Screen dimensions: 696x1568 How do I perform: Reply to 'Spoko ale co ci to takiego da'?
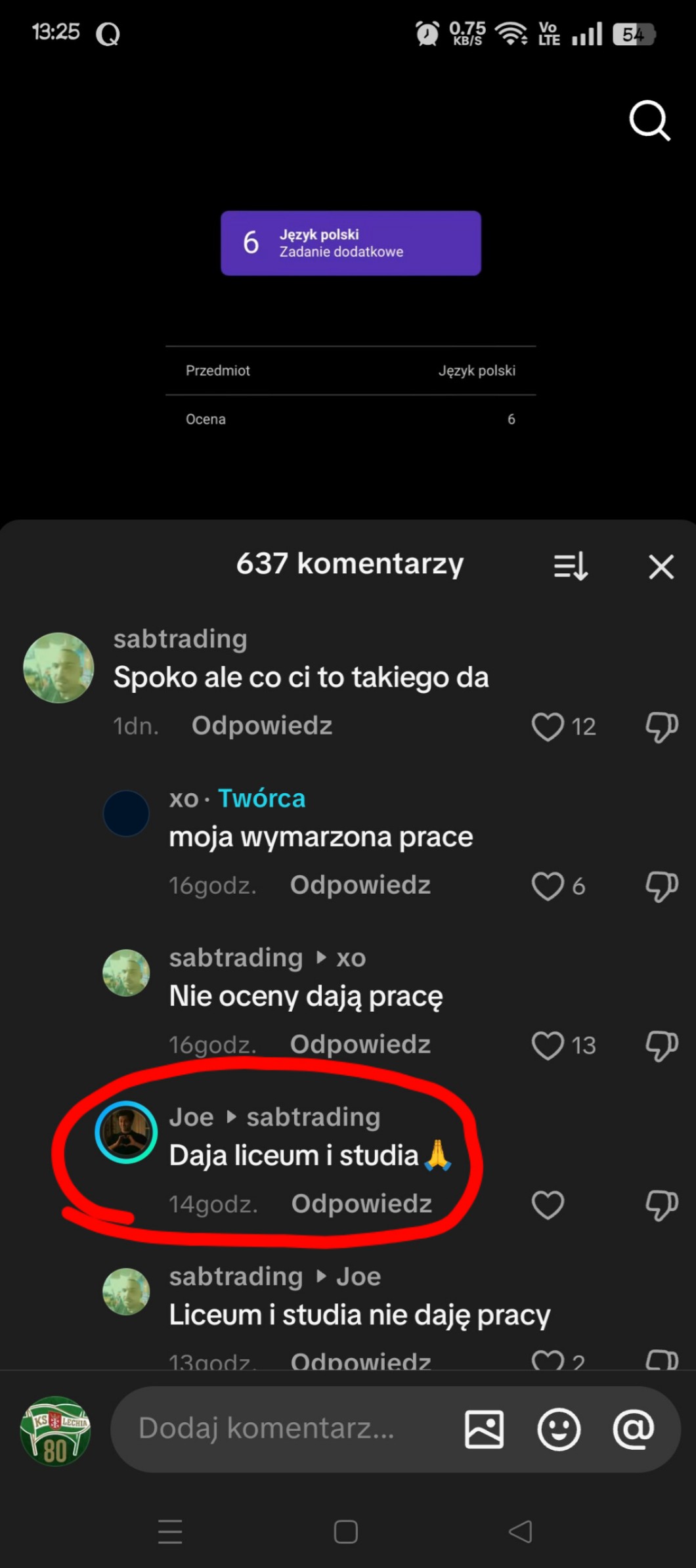pyautogui.click(x=261, y=726)
